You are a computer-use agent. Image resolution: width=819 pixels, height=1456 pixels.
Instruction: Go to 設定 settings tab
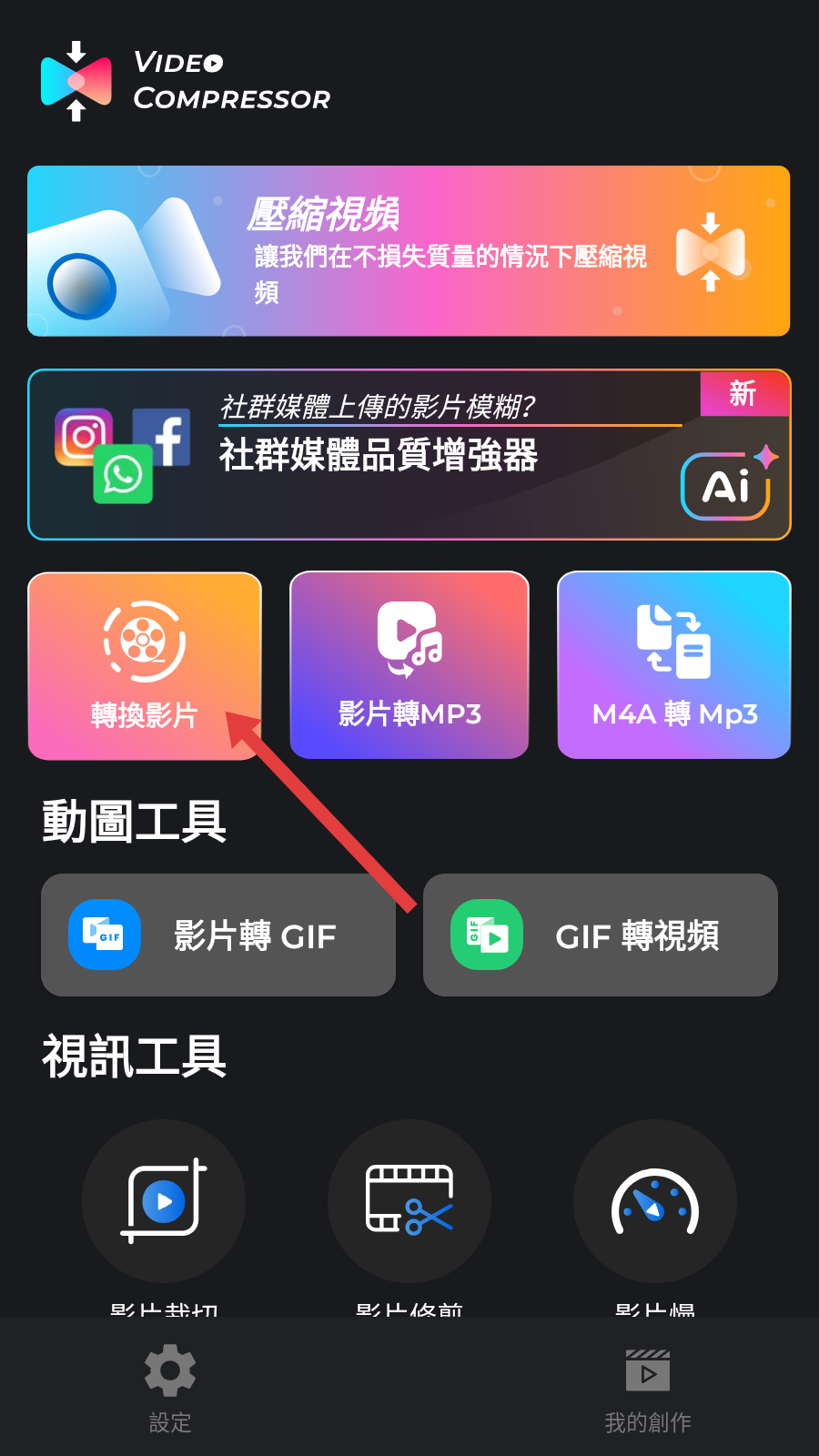pos(170,1388)
